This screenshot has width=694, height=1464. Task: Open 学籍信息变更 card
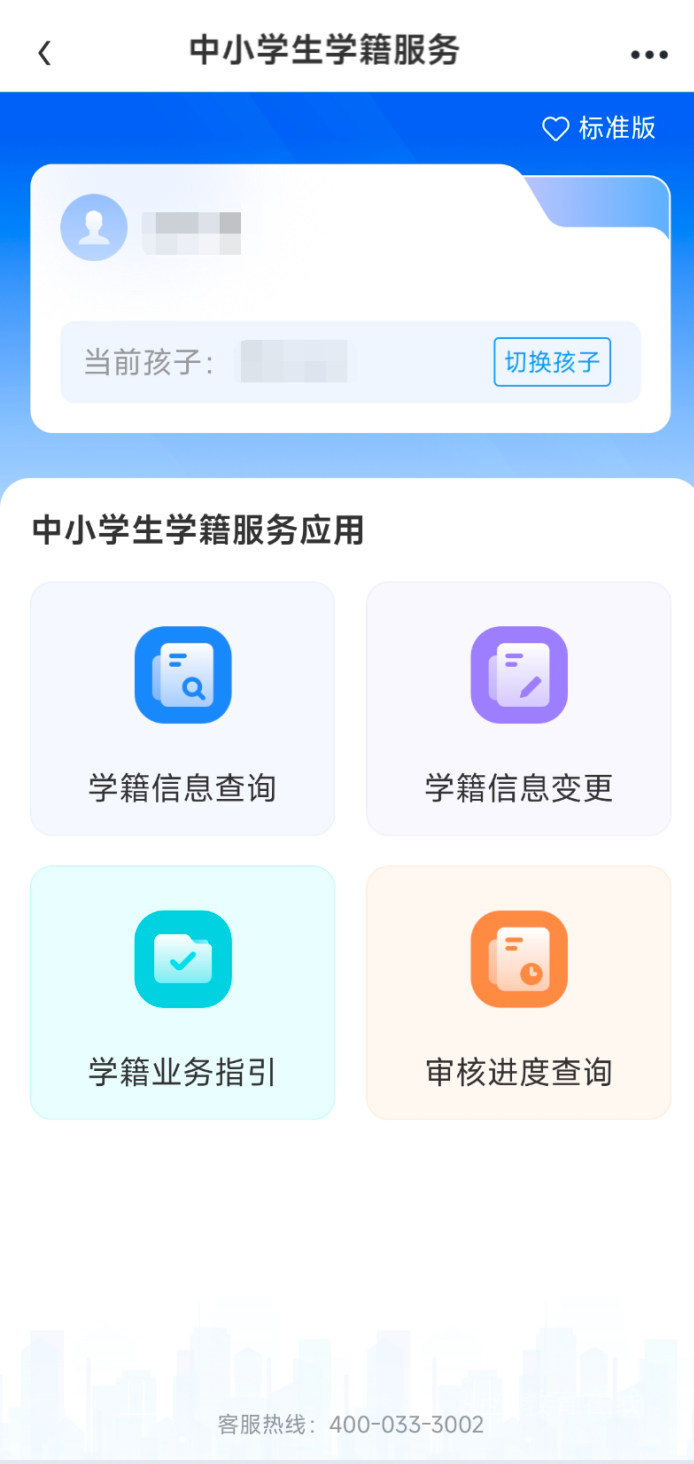click(x=518, y=708)
